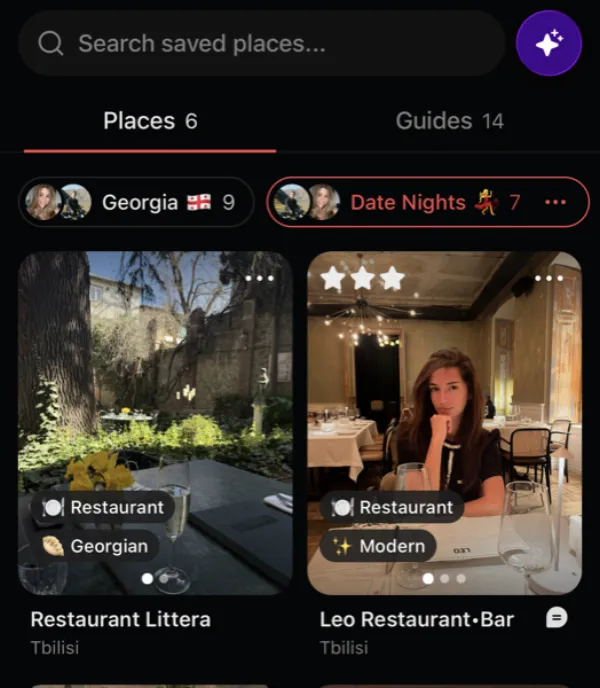Viewport: 600px width, 688px height.
Task: Open the purple sparkle AI button
Action: coord(548,43)
